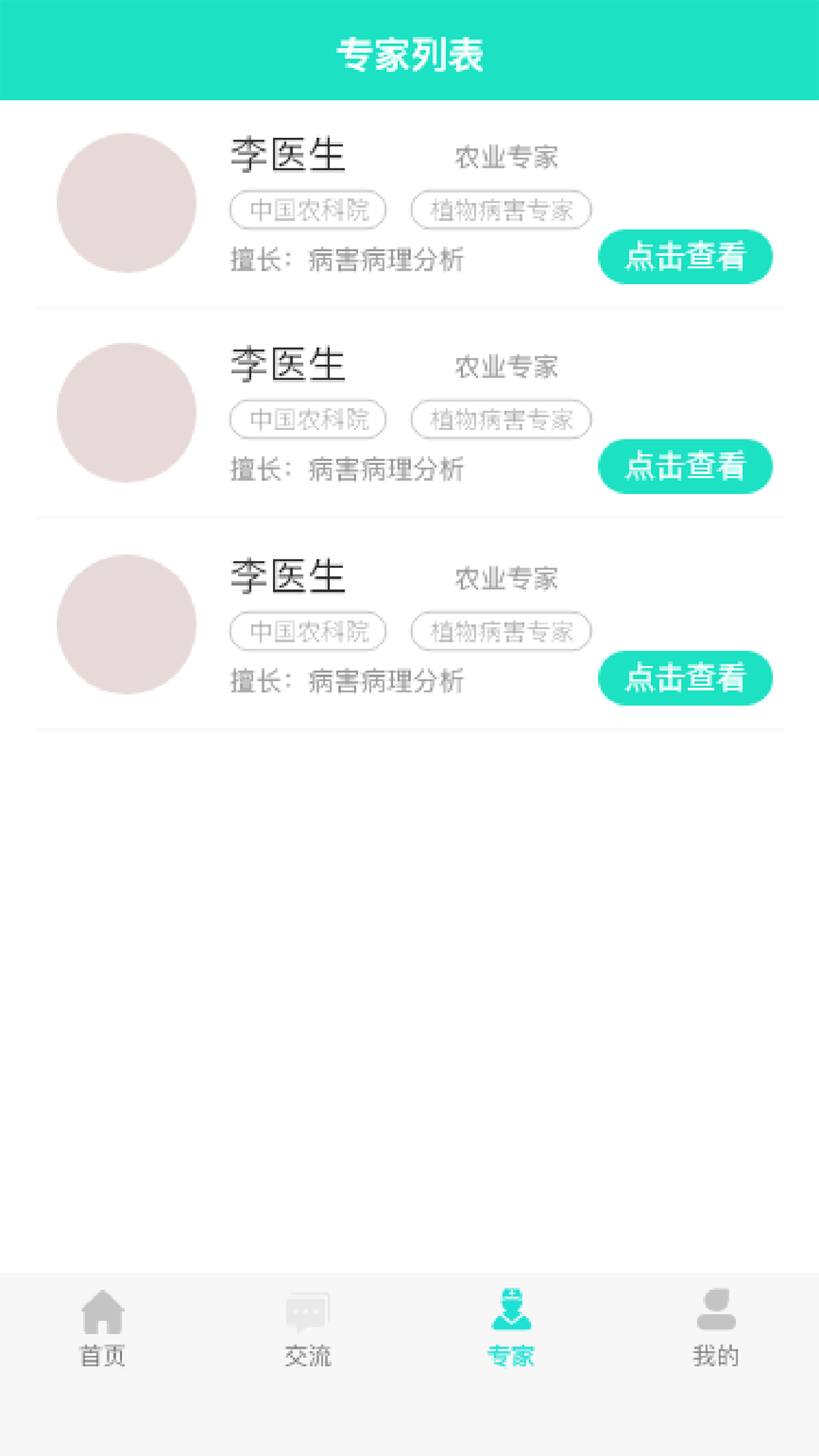Select the 中国农科院 tag on first card
This screenshot has width=819, height=1456.
click(308, 210)
